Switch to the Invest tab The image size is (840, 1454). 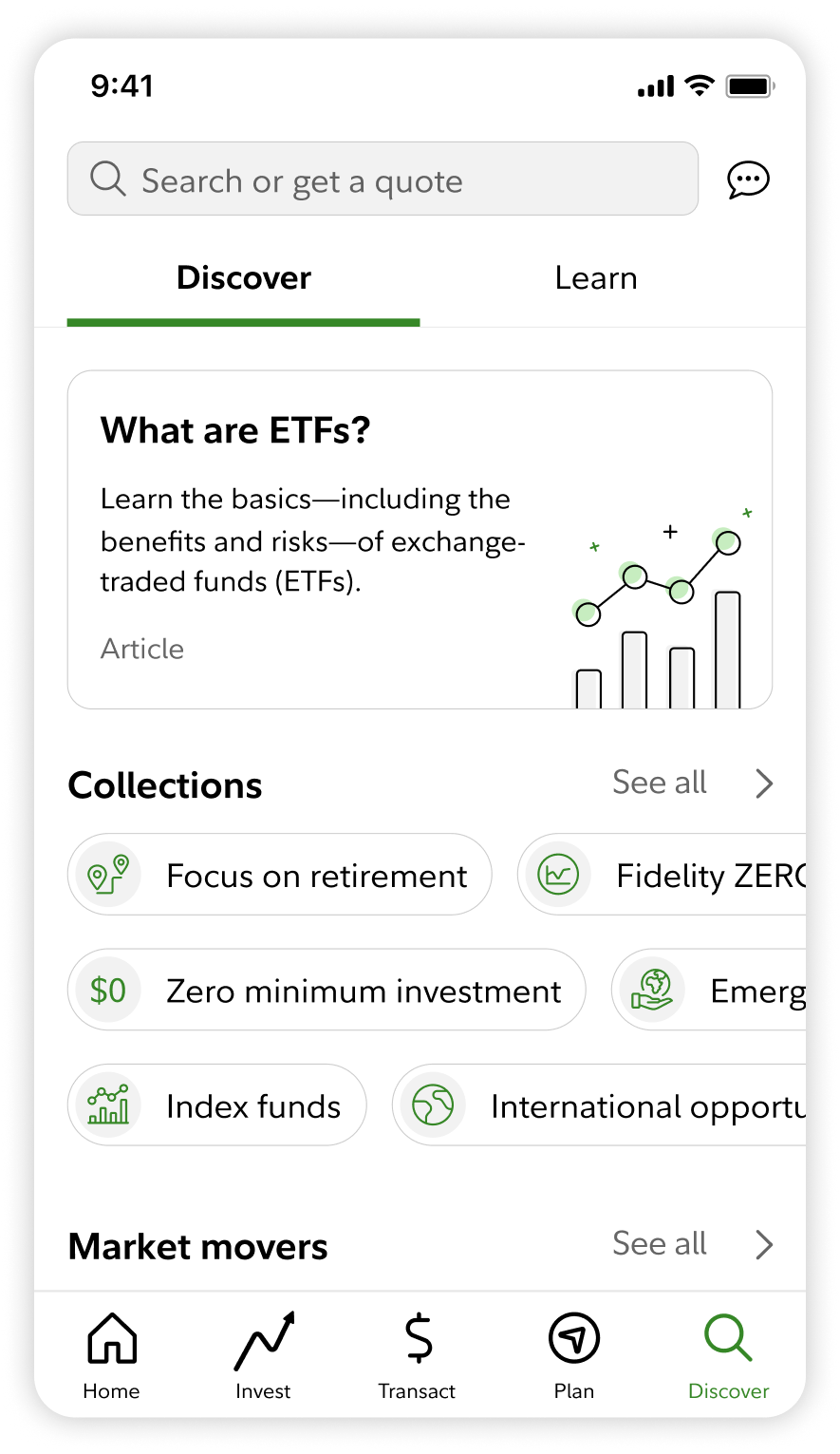point(264,1356)
